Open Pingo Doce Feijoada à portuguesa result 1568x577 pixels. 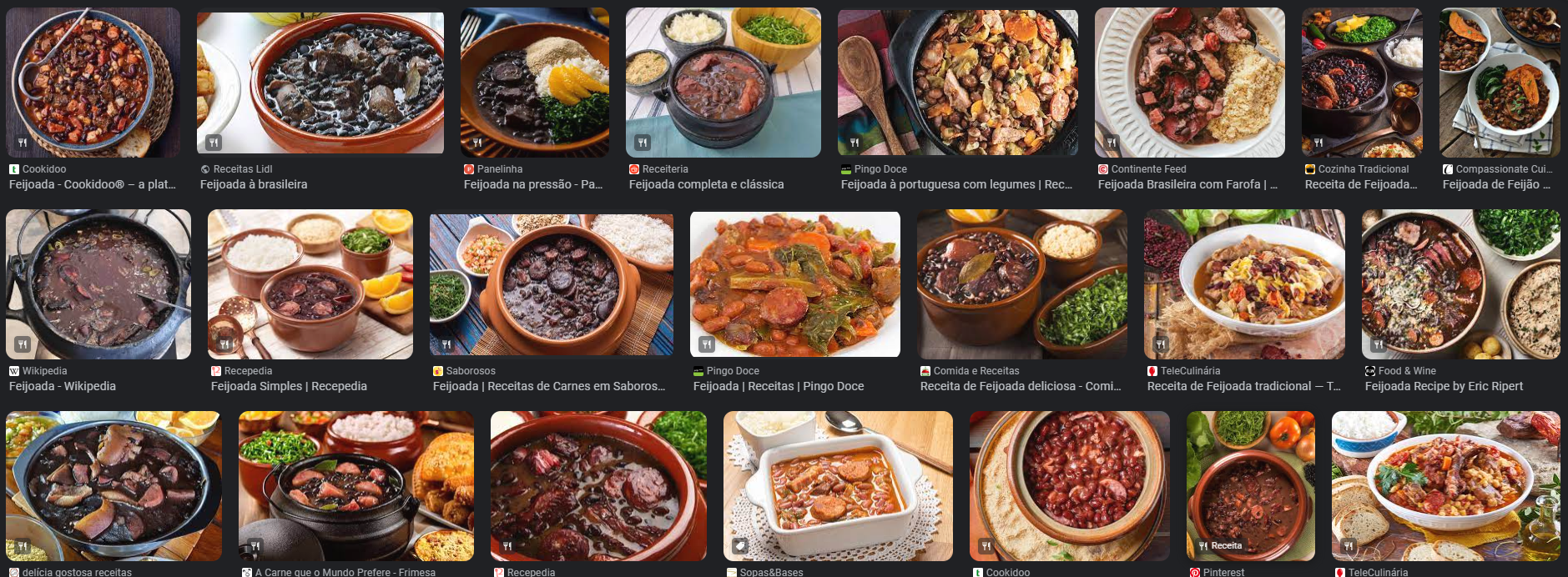(957, 83)
